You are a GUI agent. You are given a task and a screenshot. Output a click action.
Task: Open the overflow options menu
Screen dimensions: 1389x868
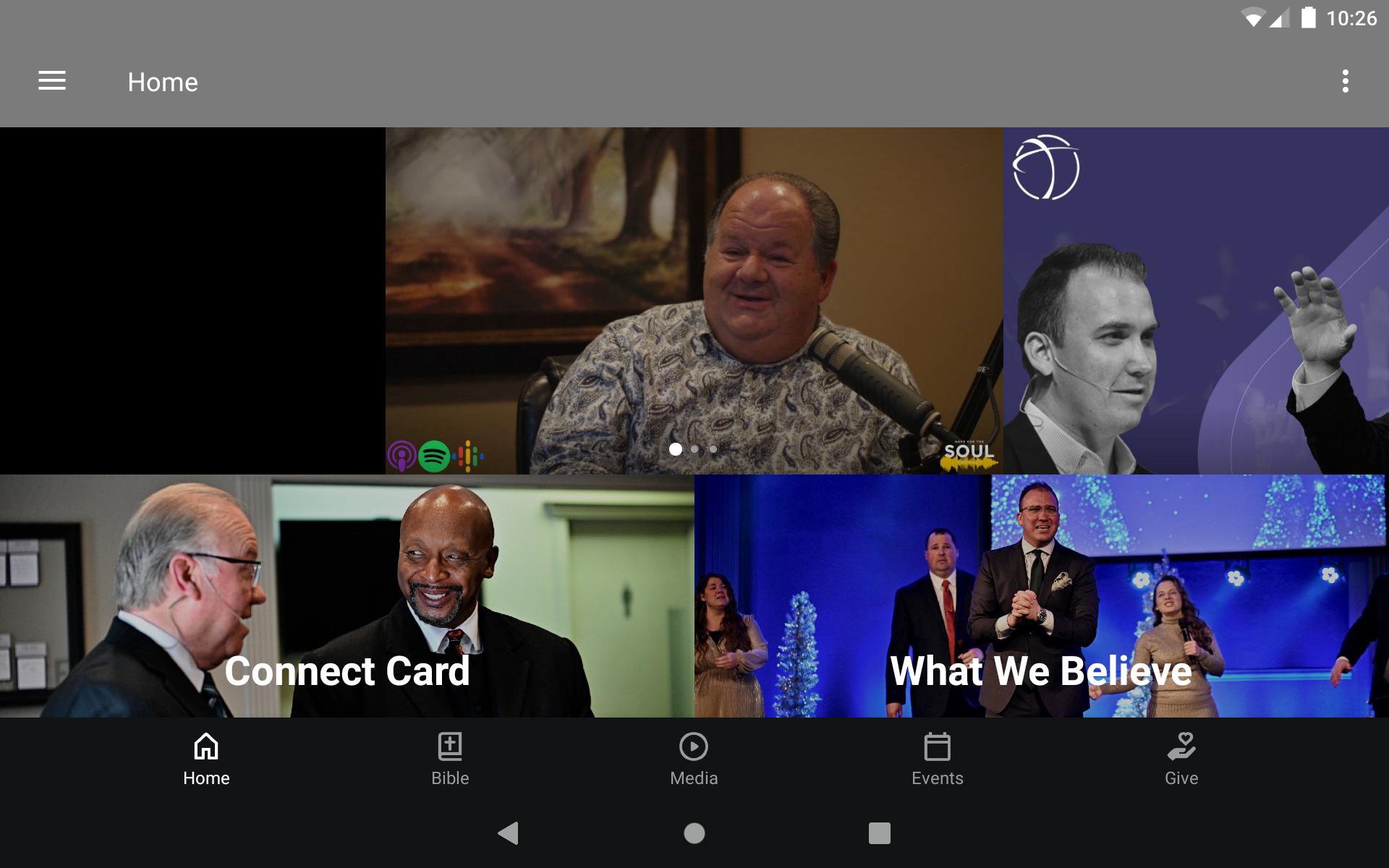coord(1345,81)
